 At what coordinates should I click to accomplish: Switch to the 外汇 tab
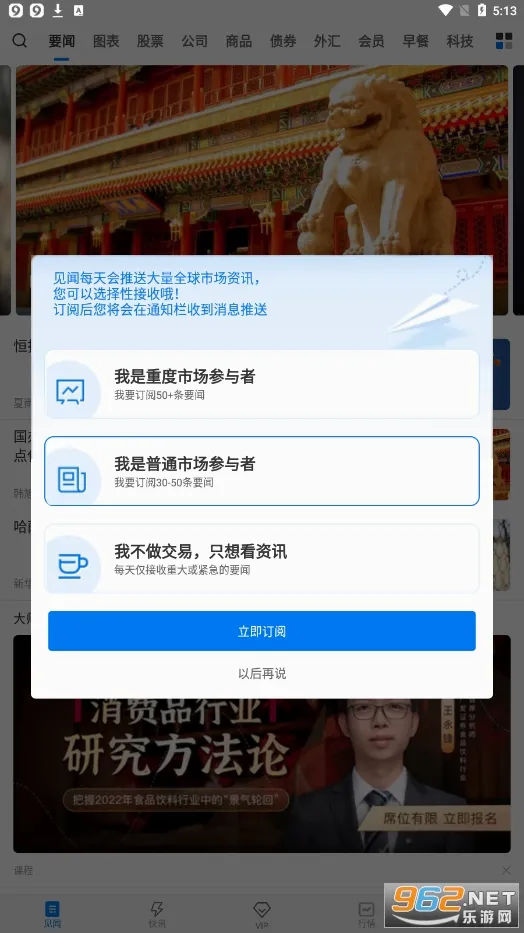327,41
